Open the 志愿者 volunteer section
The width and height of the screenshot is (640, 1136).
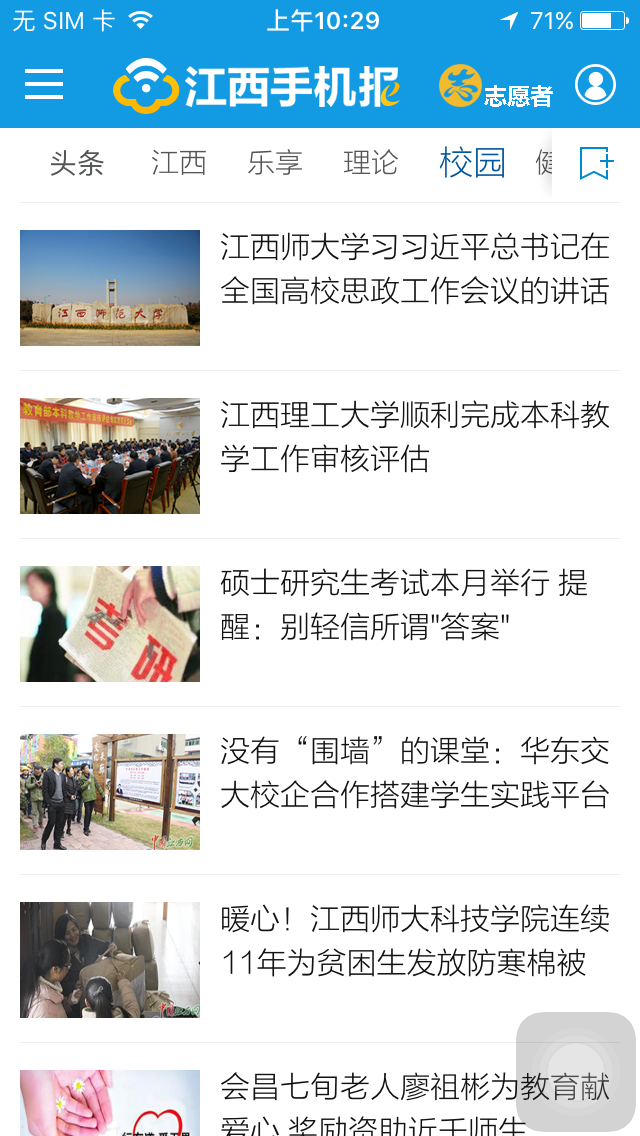(x=496, y=86)
